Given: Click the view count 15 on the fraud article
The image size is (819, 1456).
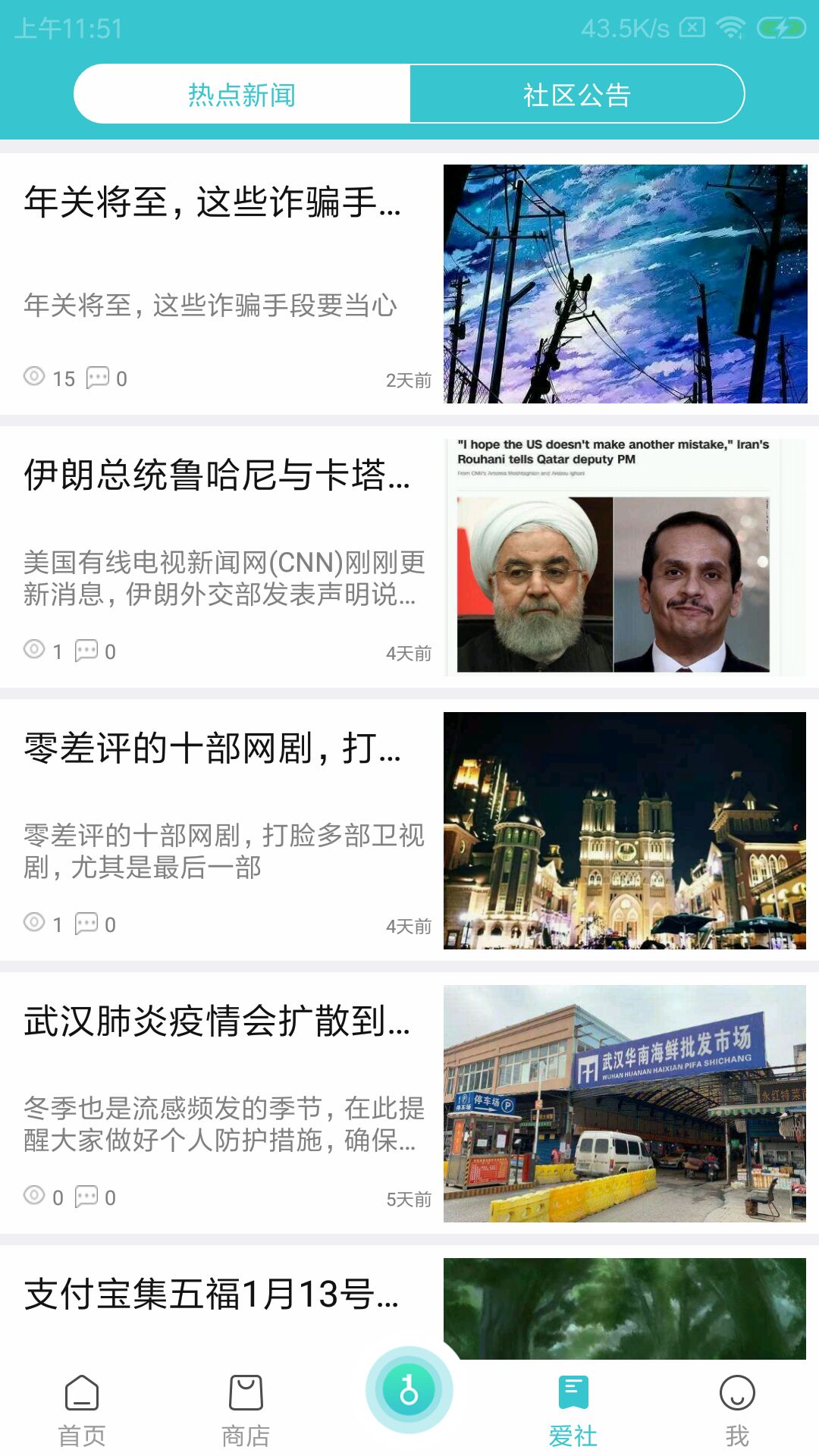Looking at the screenshot, I should pos(64,377).
